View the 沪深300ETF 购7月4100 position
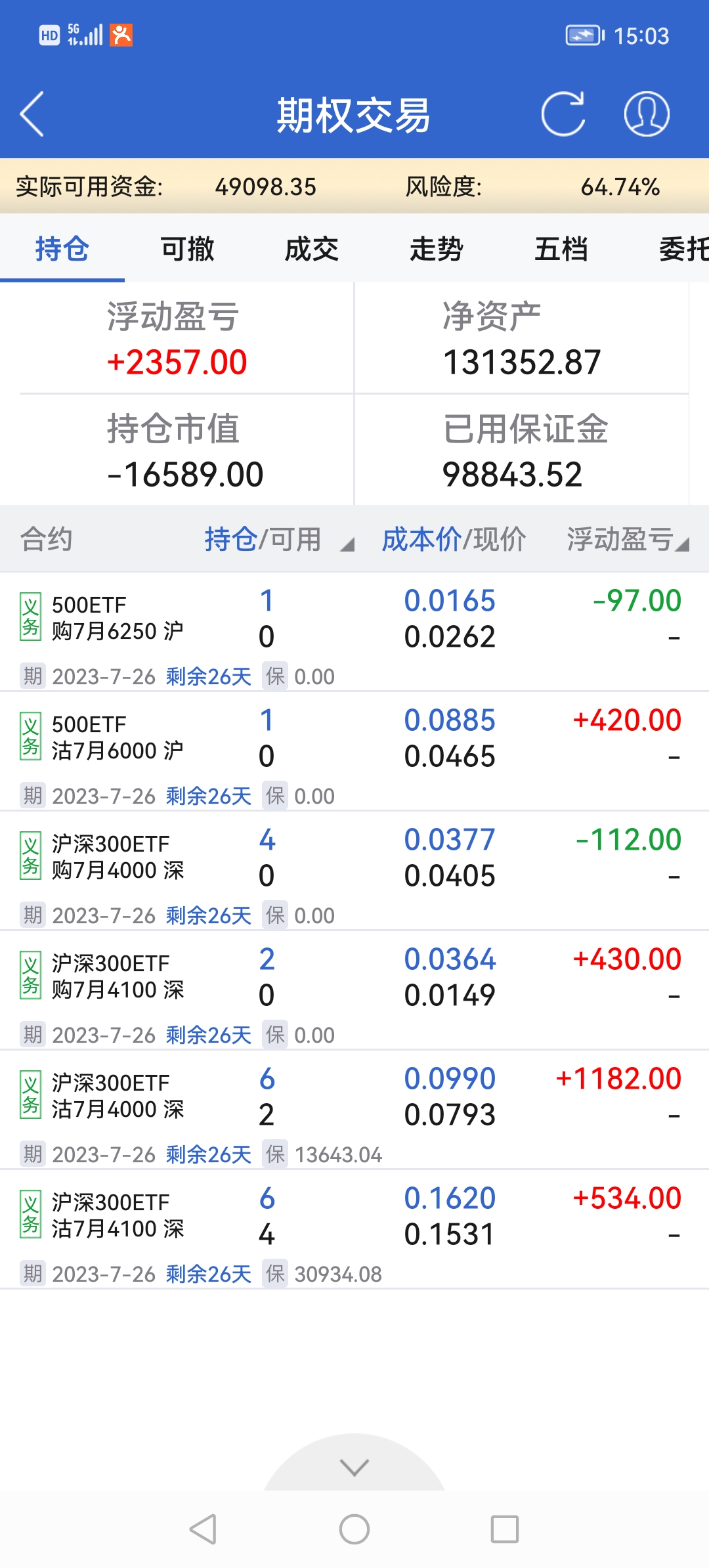The width and height of the screenshot is (709, 1568). (118, 976)
